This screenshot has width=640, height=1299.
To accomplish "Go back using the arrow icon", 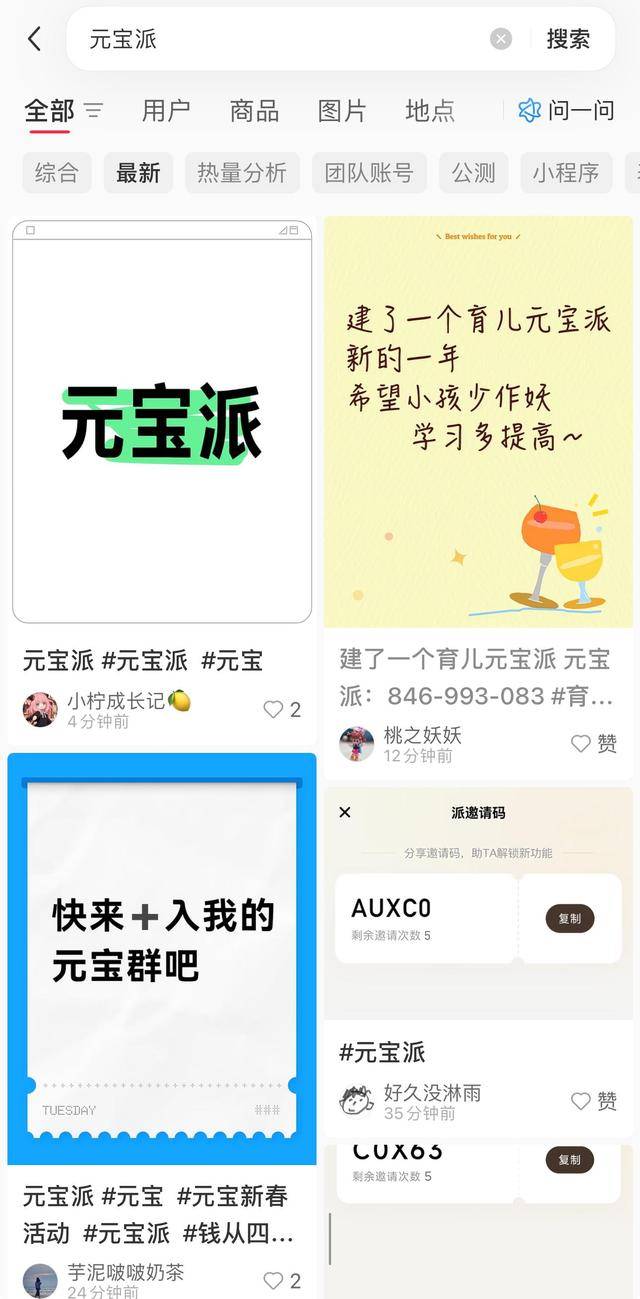I will click(35, 39).
